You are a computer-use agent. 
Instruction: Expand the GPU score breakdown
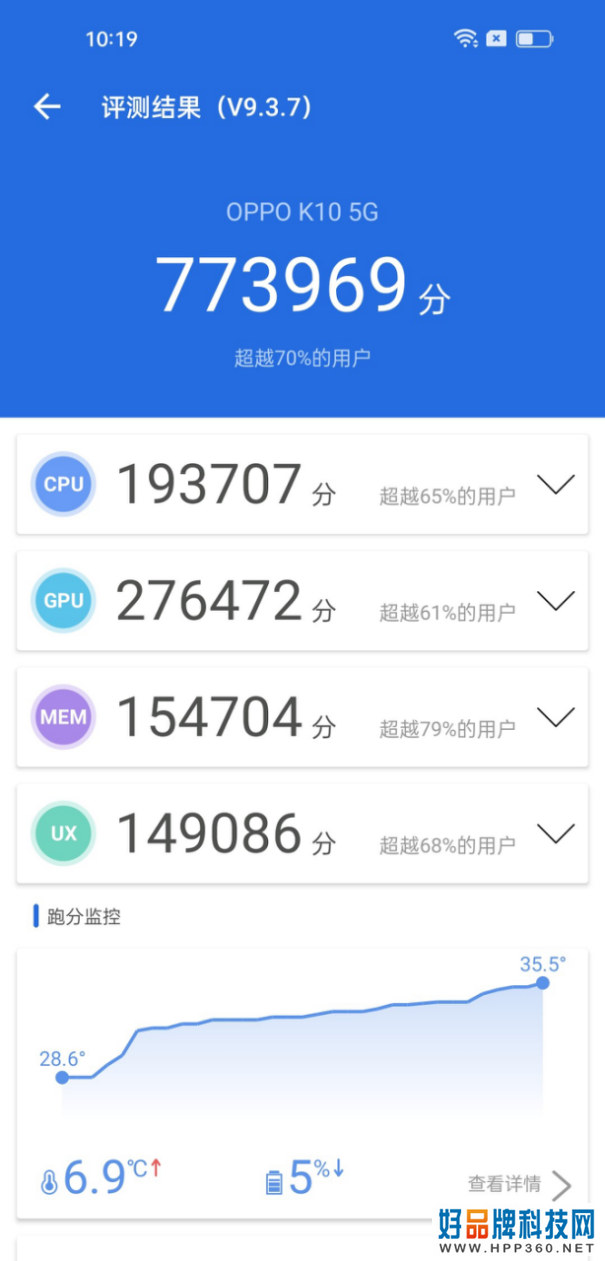[x=556, y=601]
